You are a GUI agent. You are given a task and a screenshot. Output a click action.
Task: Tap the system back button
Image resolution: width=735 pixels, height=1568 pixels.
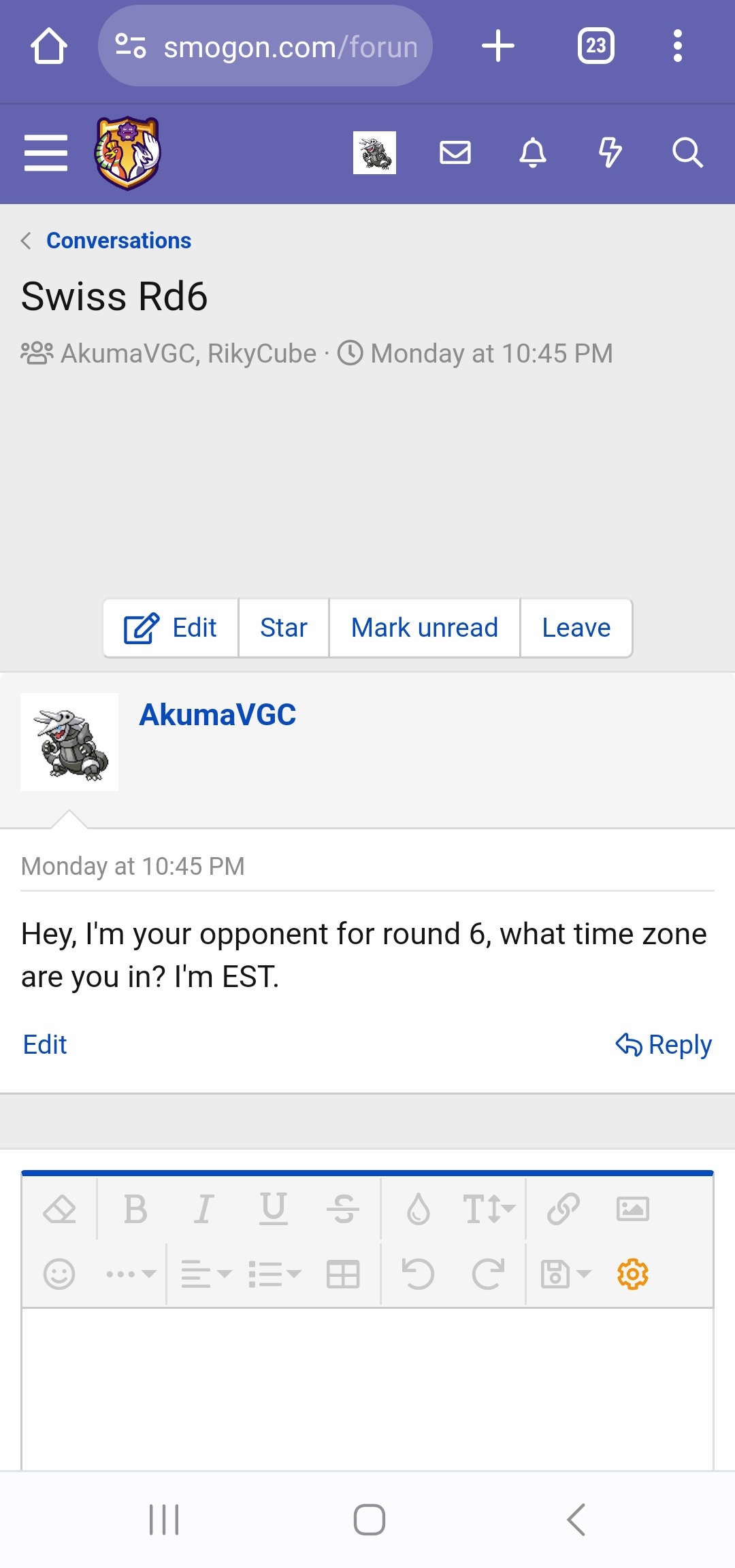pos(576,1519)
